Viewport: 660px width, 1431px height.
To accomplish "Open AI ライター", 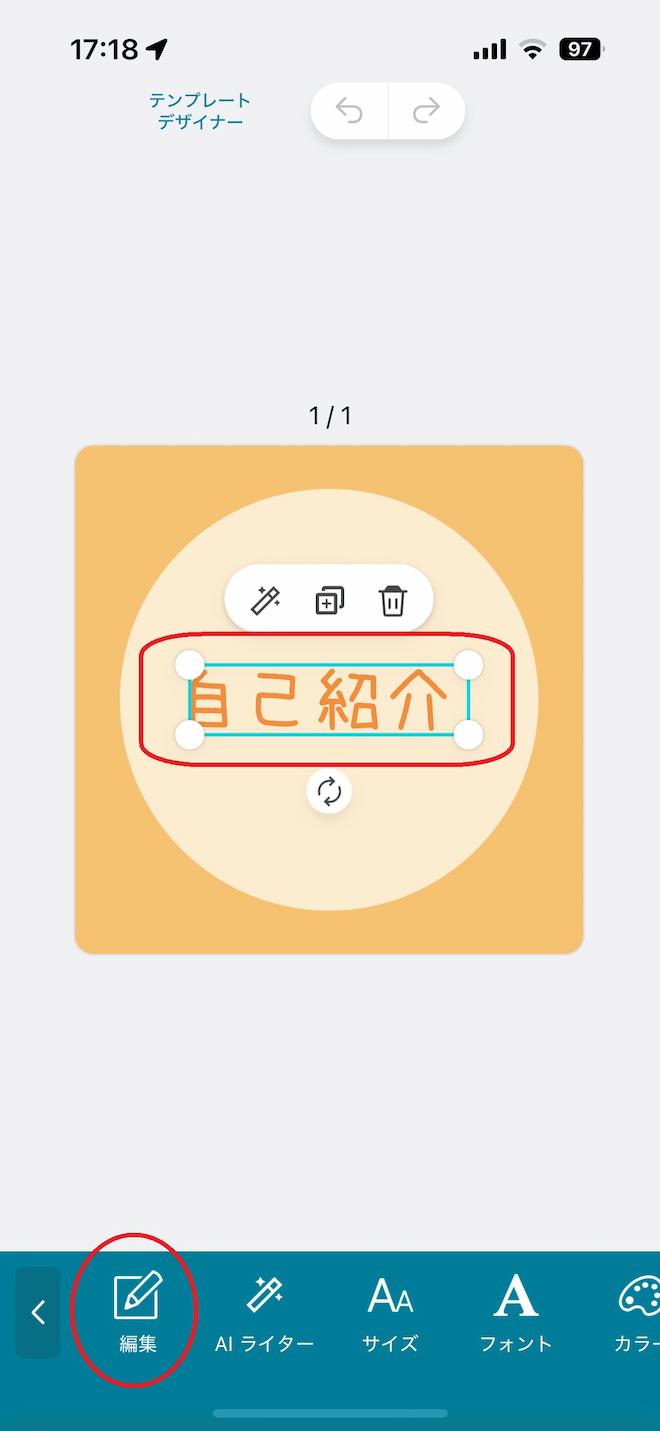I will coord(264,1312).
